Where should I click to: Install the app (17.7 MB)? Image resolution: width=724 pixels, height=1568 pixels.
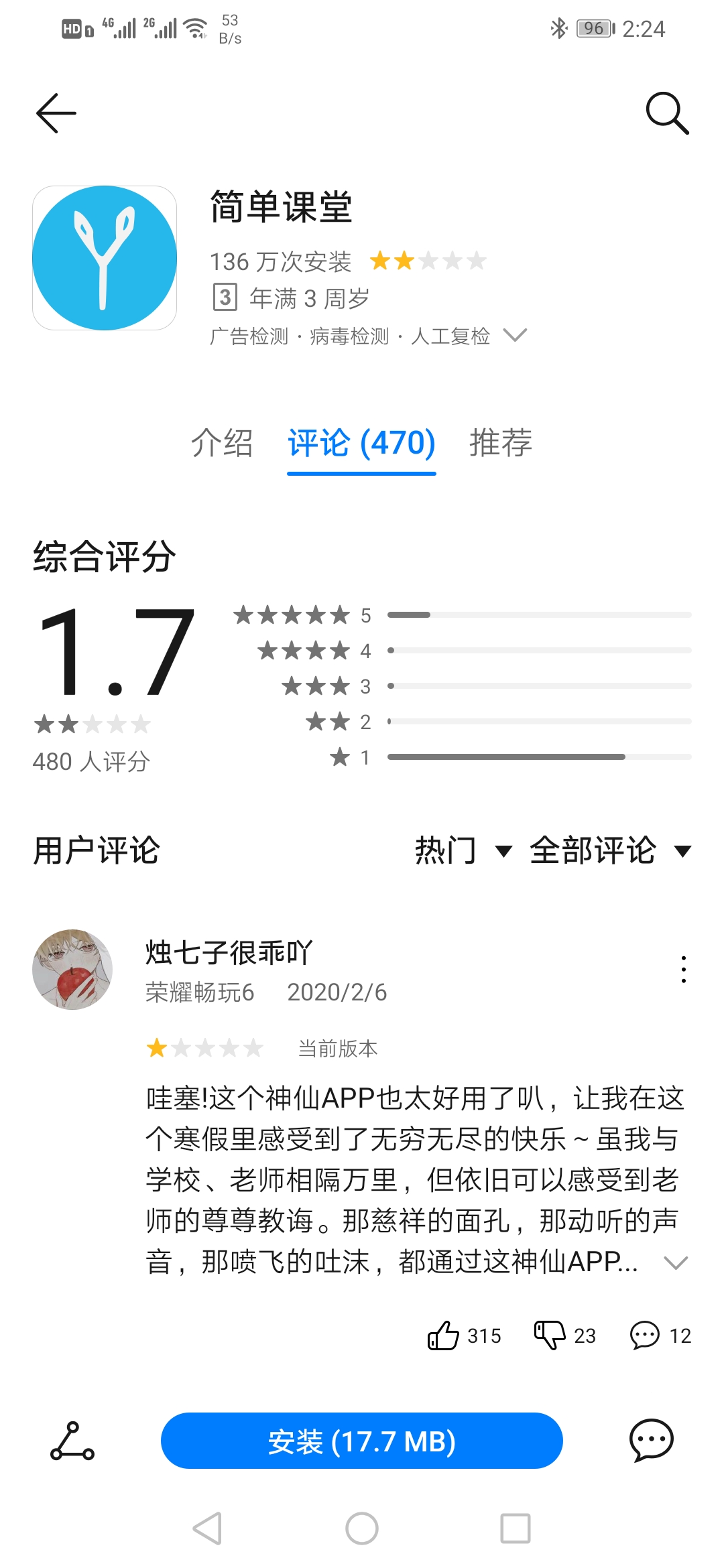tap(361, 1441)
